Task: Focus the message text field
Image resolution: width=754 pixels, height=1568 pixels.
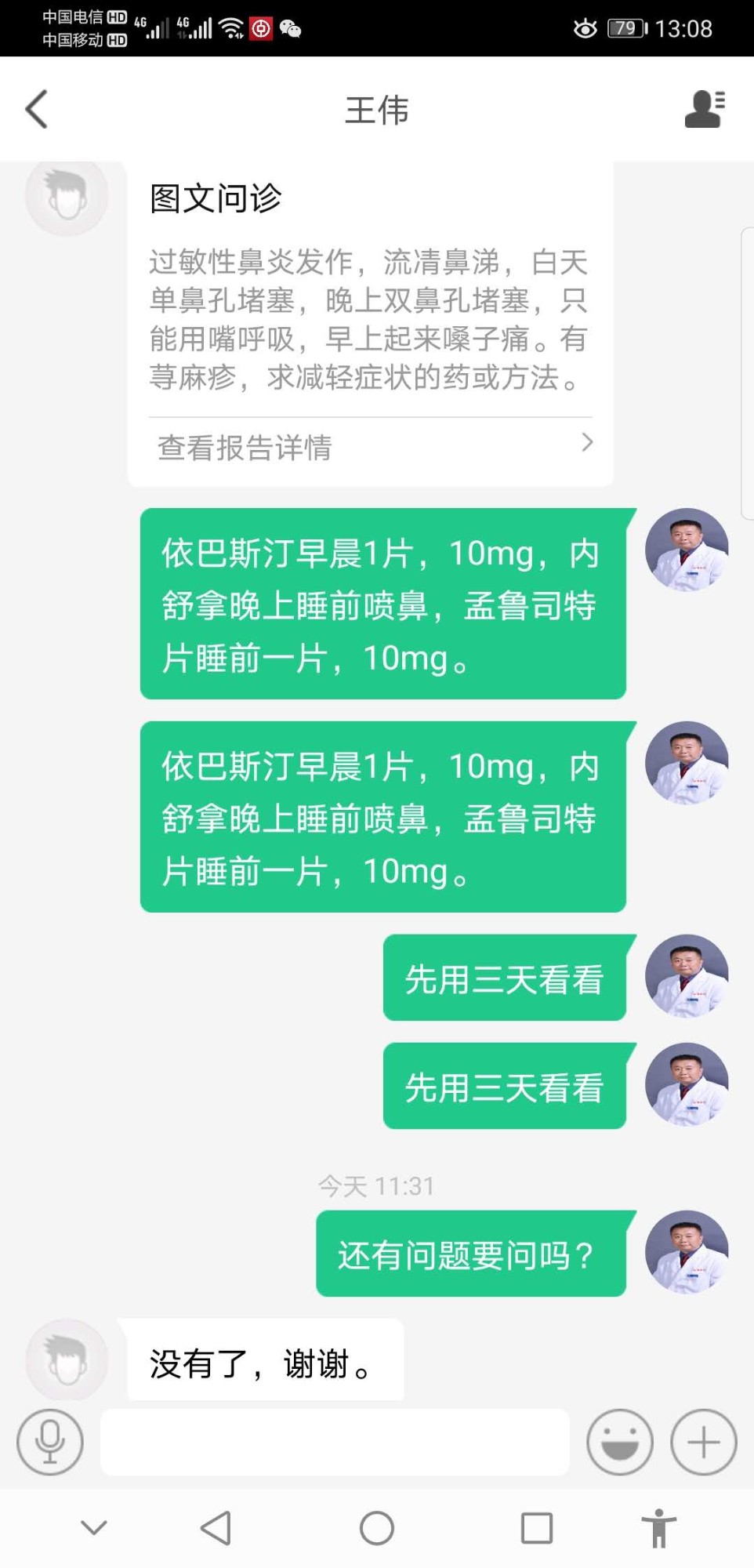Action: point(335,1442)
